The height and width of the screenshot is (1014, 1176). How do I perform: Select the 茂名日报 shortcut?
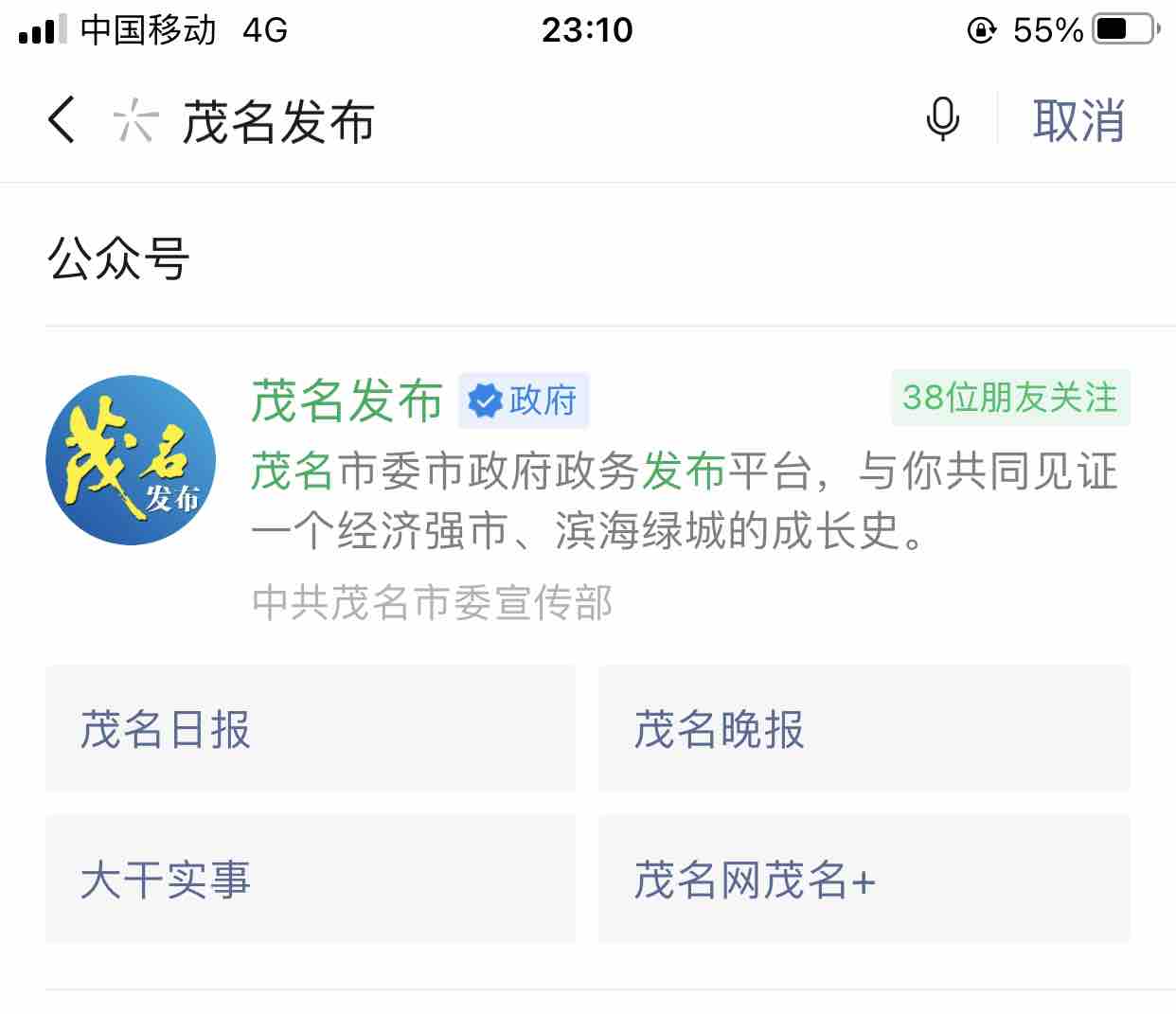point(310,729)
